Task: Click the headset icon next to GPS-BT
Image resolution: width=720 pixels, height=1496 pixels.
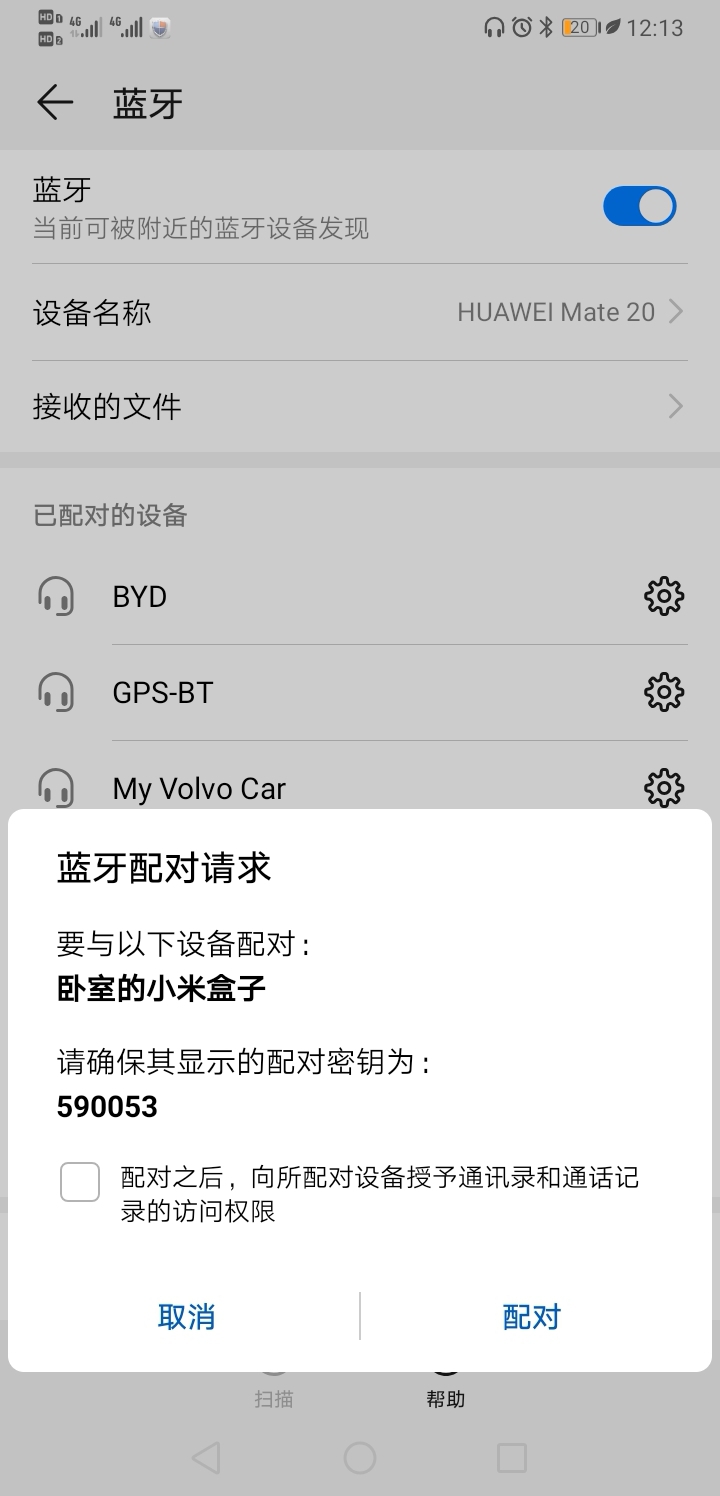Action: (x=57, y=691)
